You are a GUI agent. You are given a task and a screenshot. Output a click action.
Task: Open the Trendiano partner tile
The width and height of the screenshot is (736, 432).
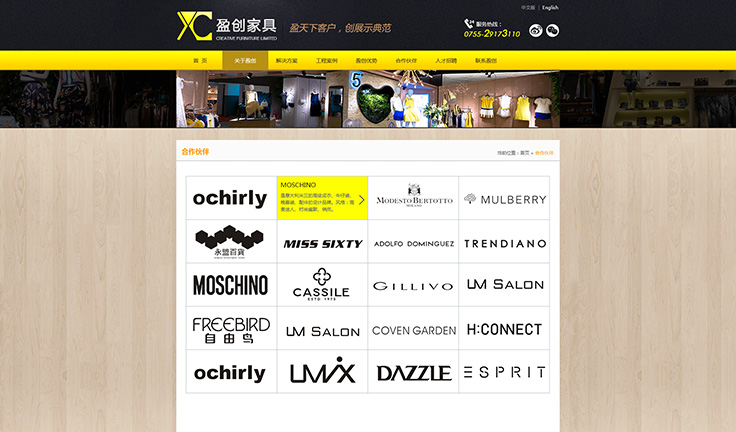pyautogui.click(x=505, y=243)
